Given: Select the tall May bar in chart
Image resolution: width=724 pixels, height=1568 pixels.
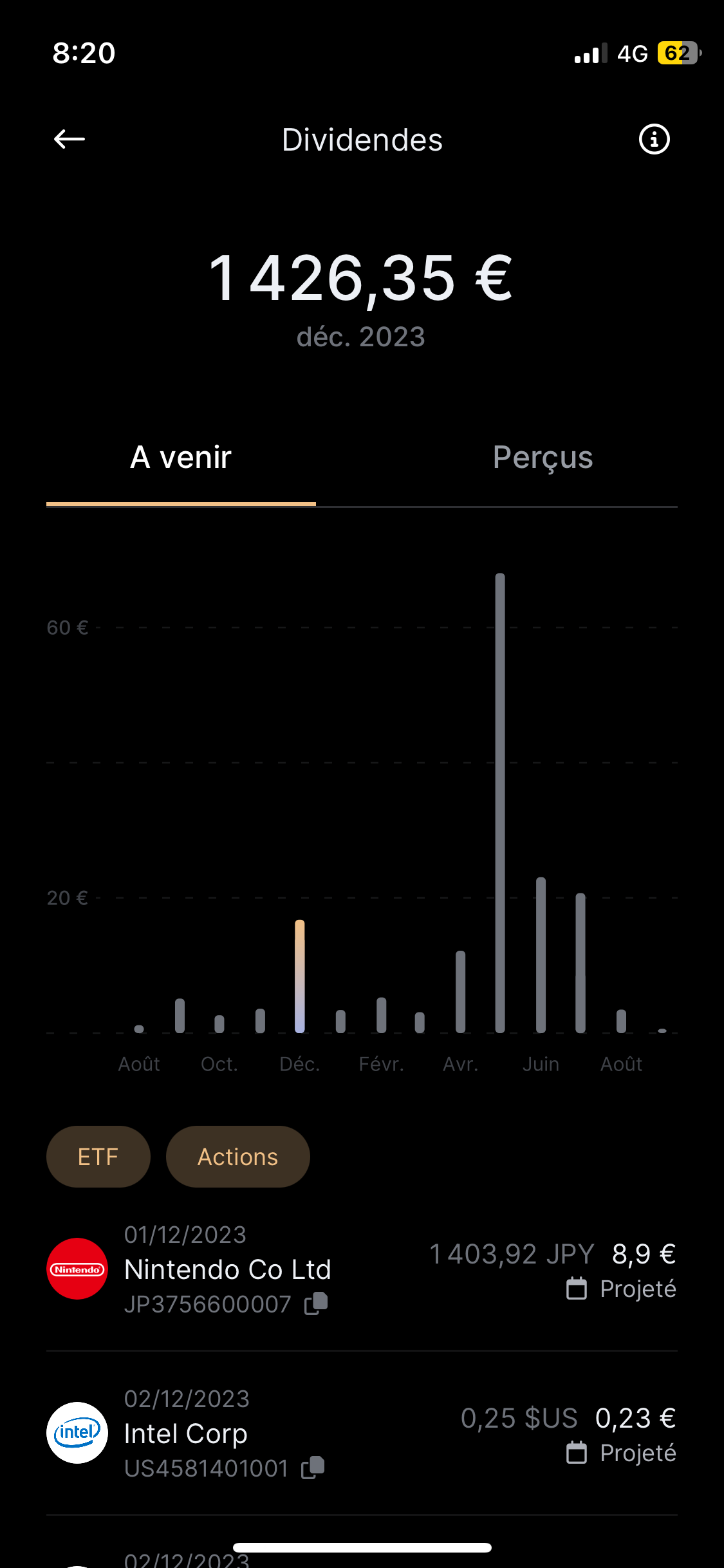Looking at the screenshot, I should tap(500, 803).
